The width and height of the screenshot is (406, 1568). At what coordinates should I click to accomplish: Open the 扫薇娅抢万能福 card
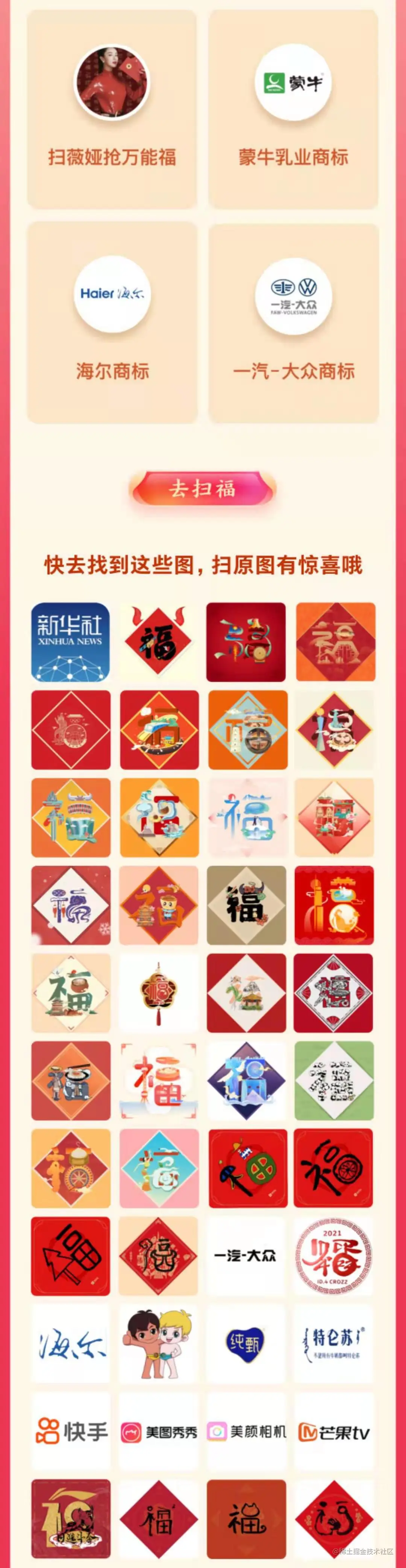[112, 110]
